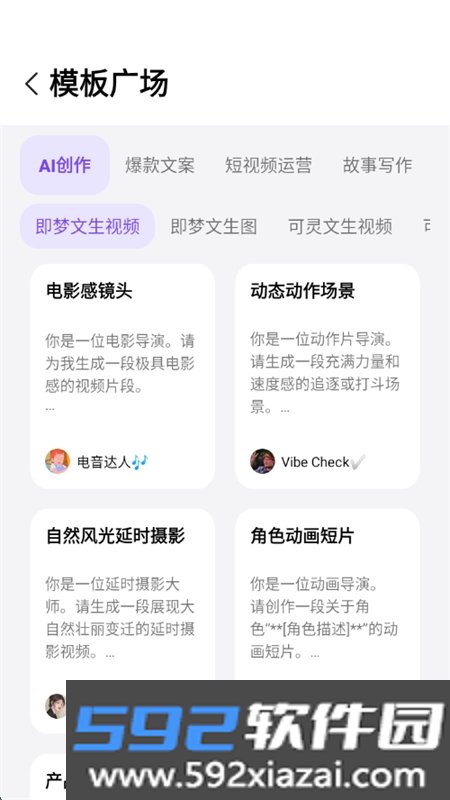Switch to the 爆款文案 tab

coord(160,165)
